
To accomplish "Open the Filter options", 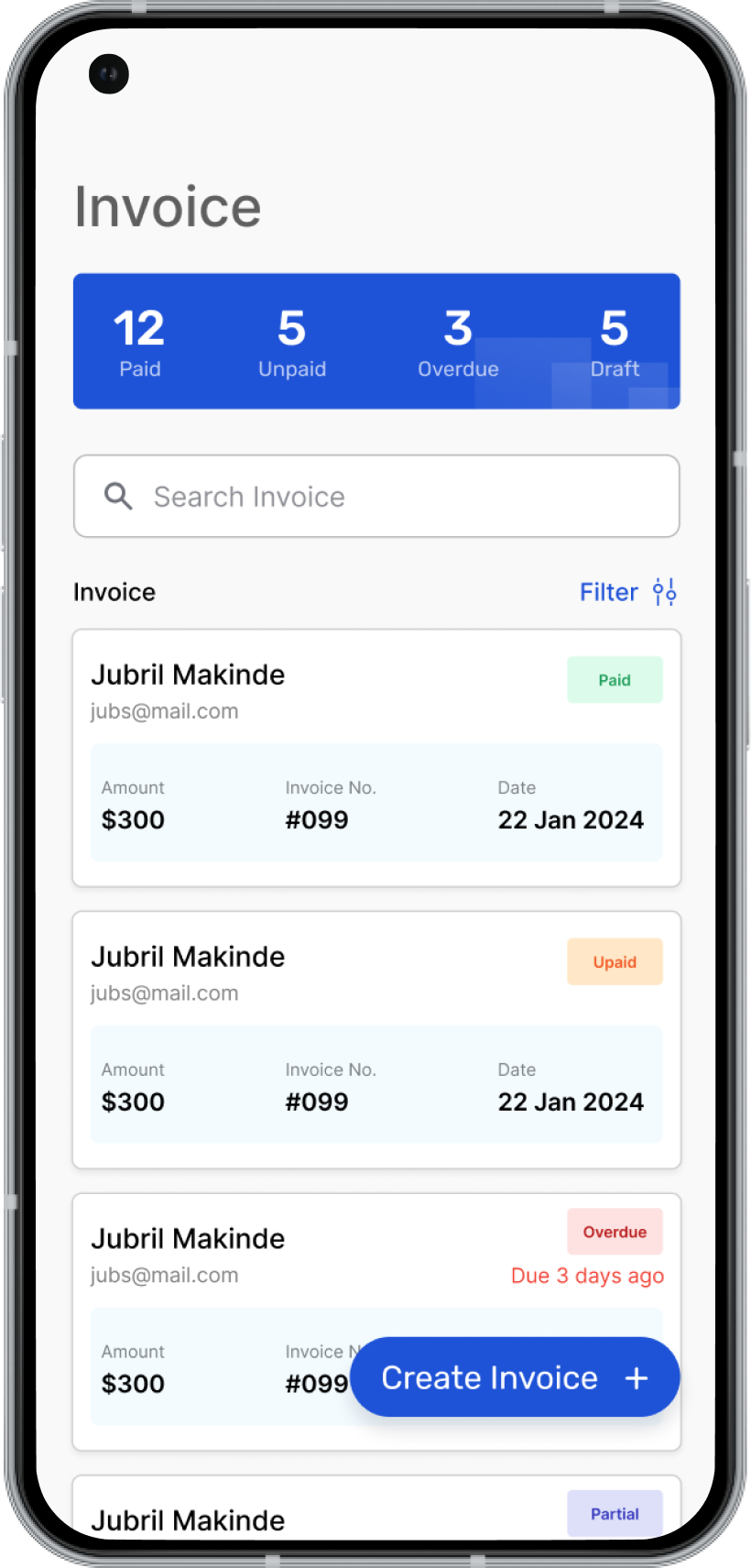I will point(628,592).
